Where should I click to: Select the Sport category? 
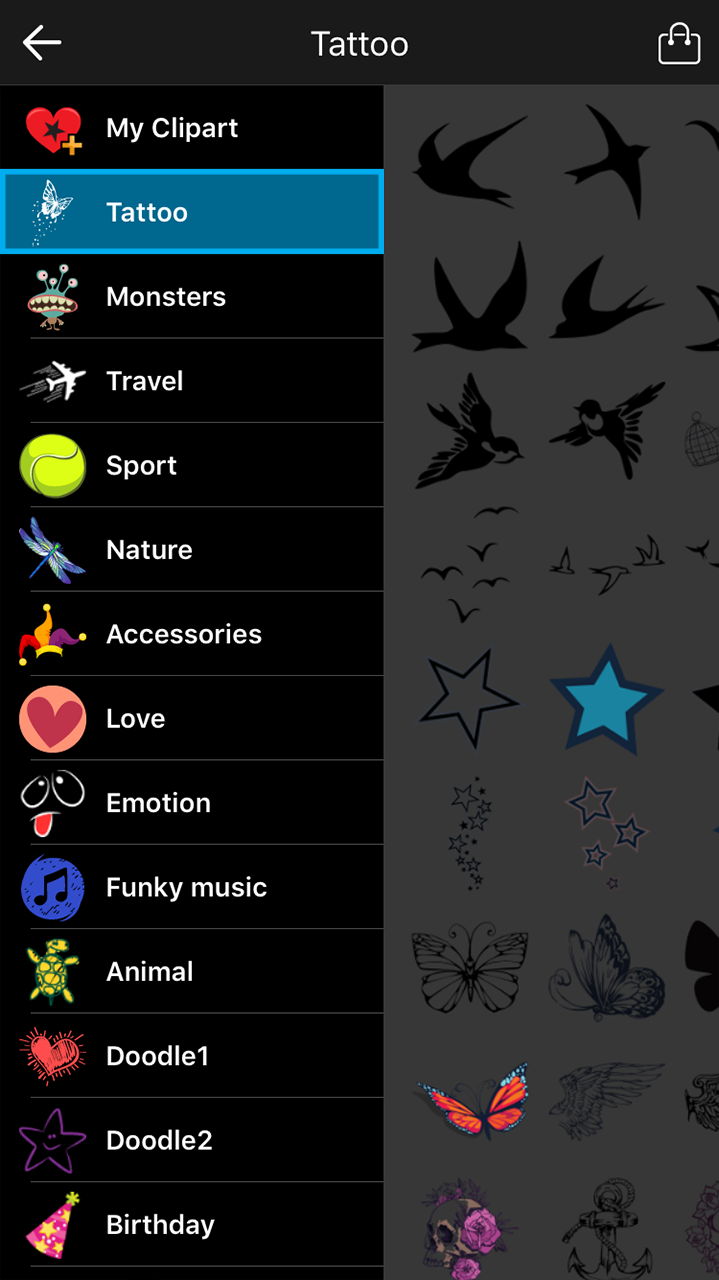pyautogui.click(x=192, y=465)
